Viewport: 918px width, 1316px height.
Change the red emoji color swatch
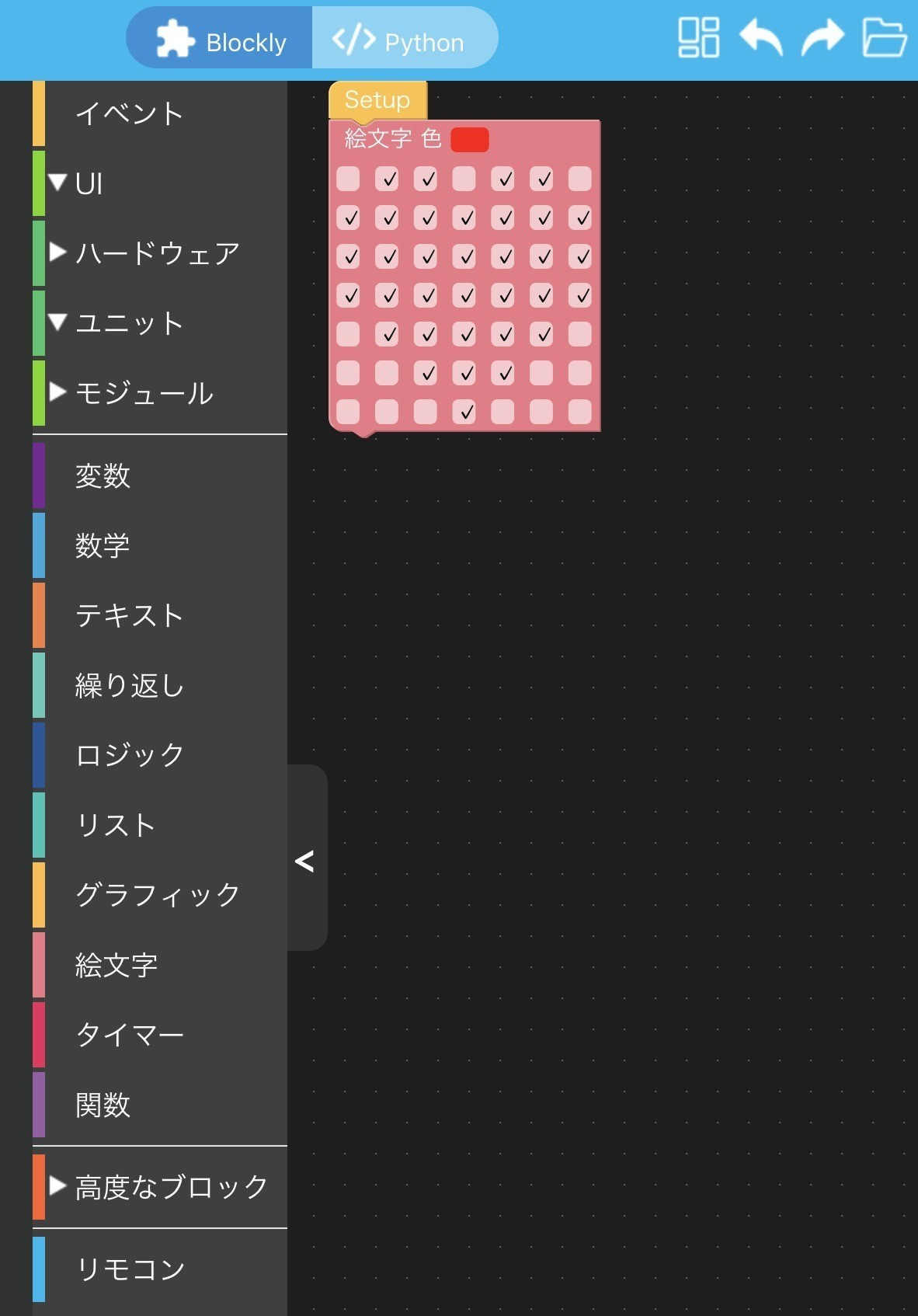point(469,140)
